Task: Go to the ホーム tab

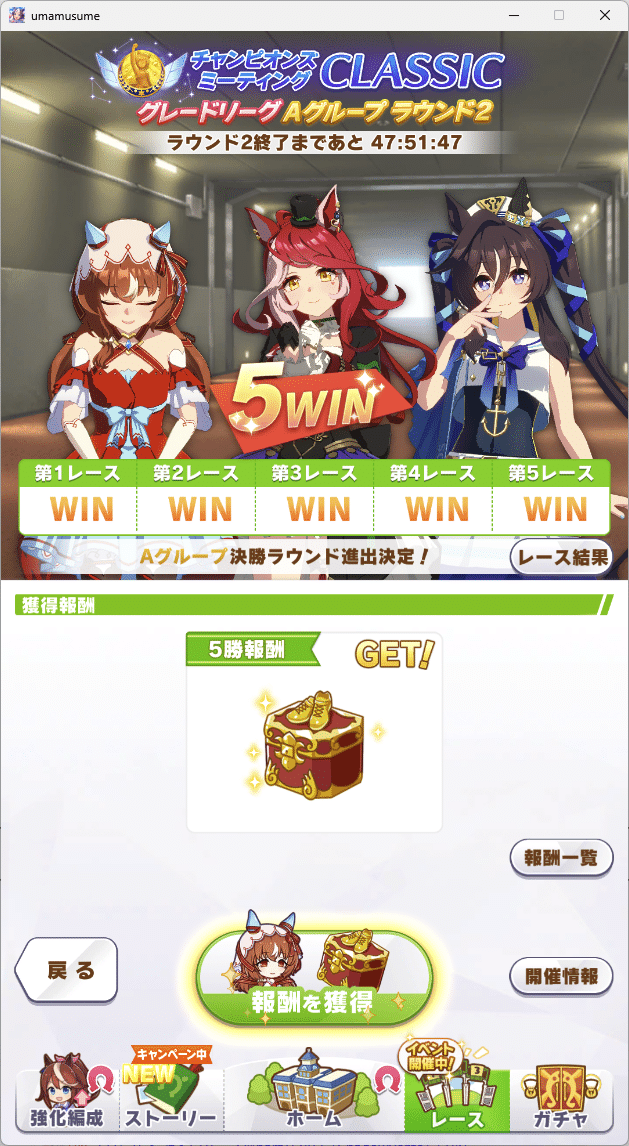Action: point(314,1098)
